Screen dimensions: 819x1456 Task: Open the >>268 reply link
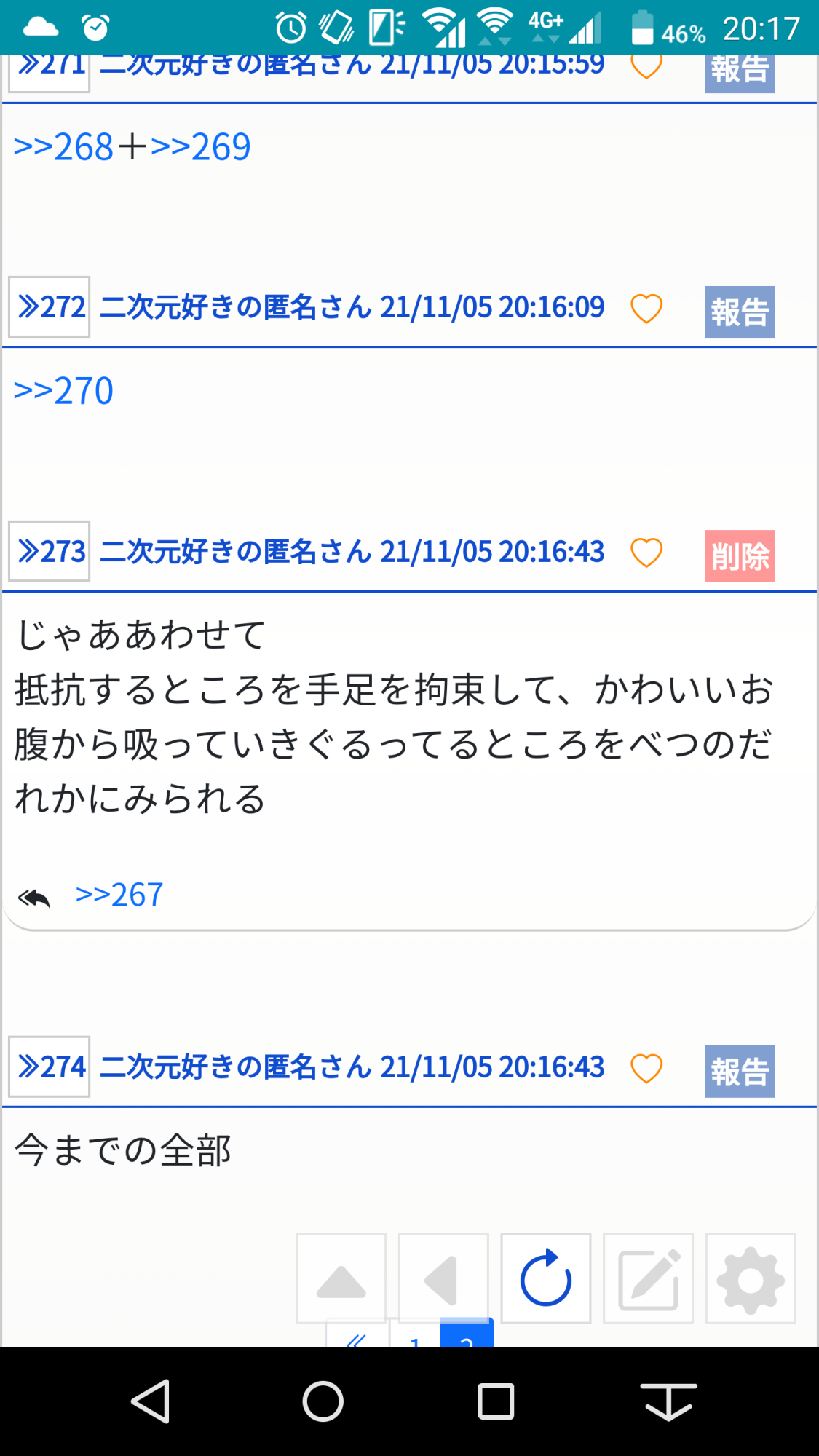click(x=64, y=148)
